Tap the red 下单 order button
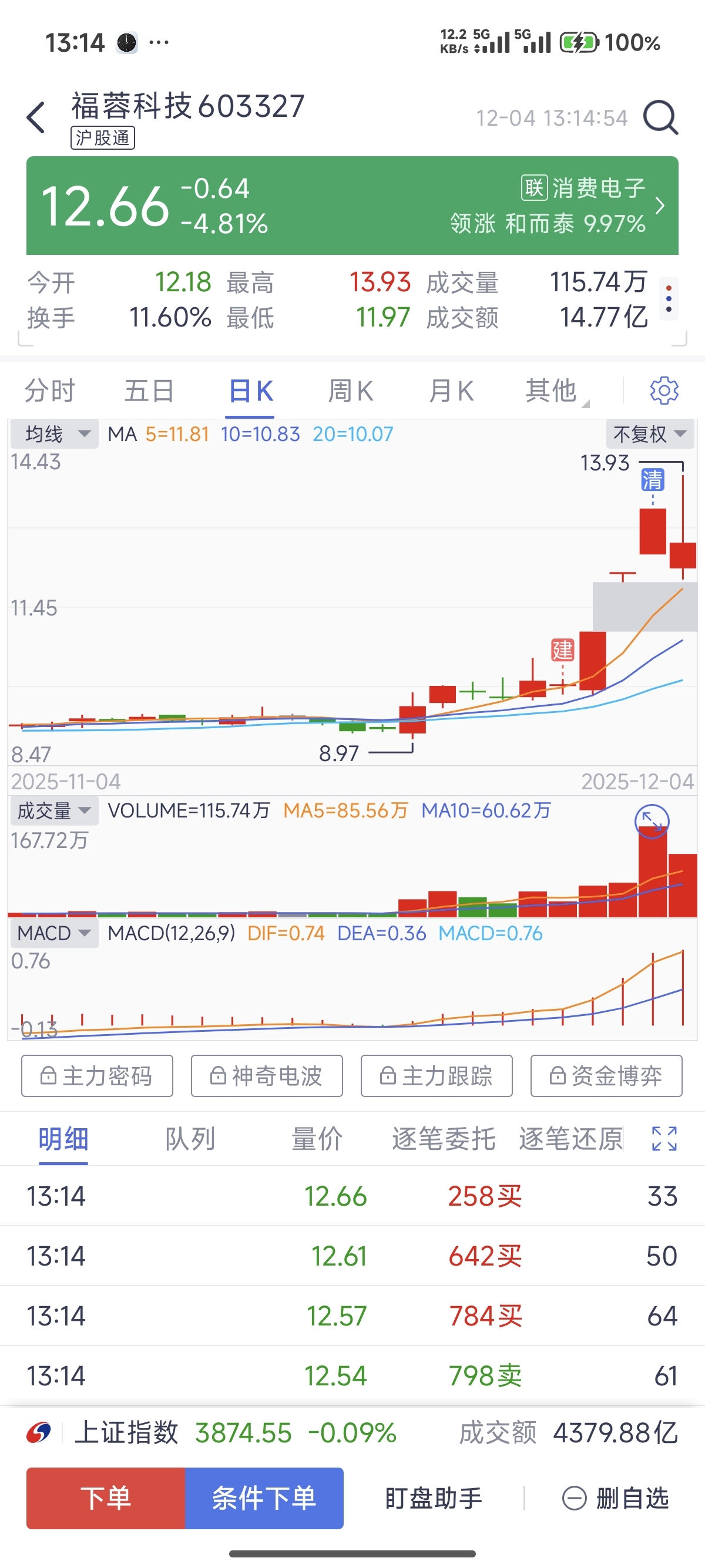 coord(106,1498)
